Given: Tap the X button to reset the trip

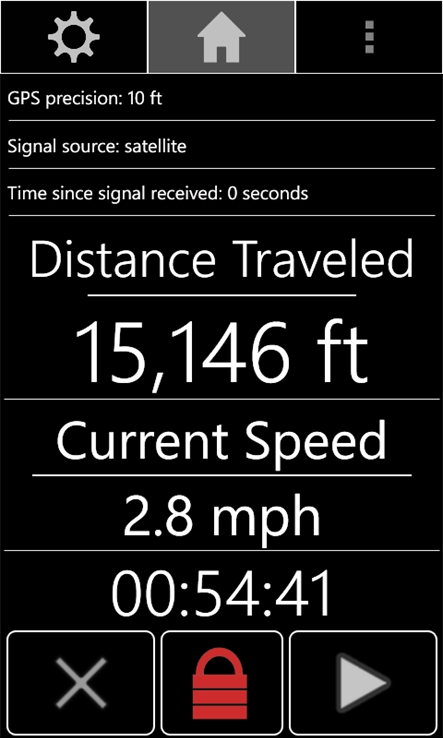Looking at the screenshot, I should coord(81,683).
